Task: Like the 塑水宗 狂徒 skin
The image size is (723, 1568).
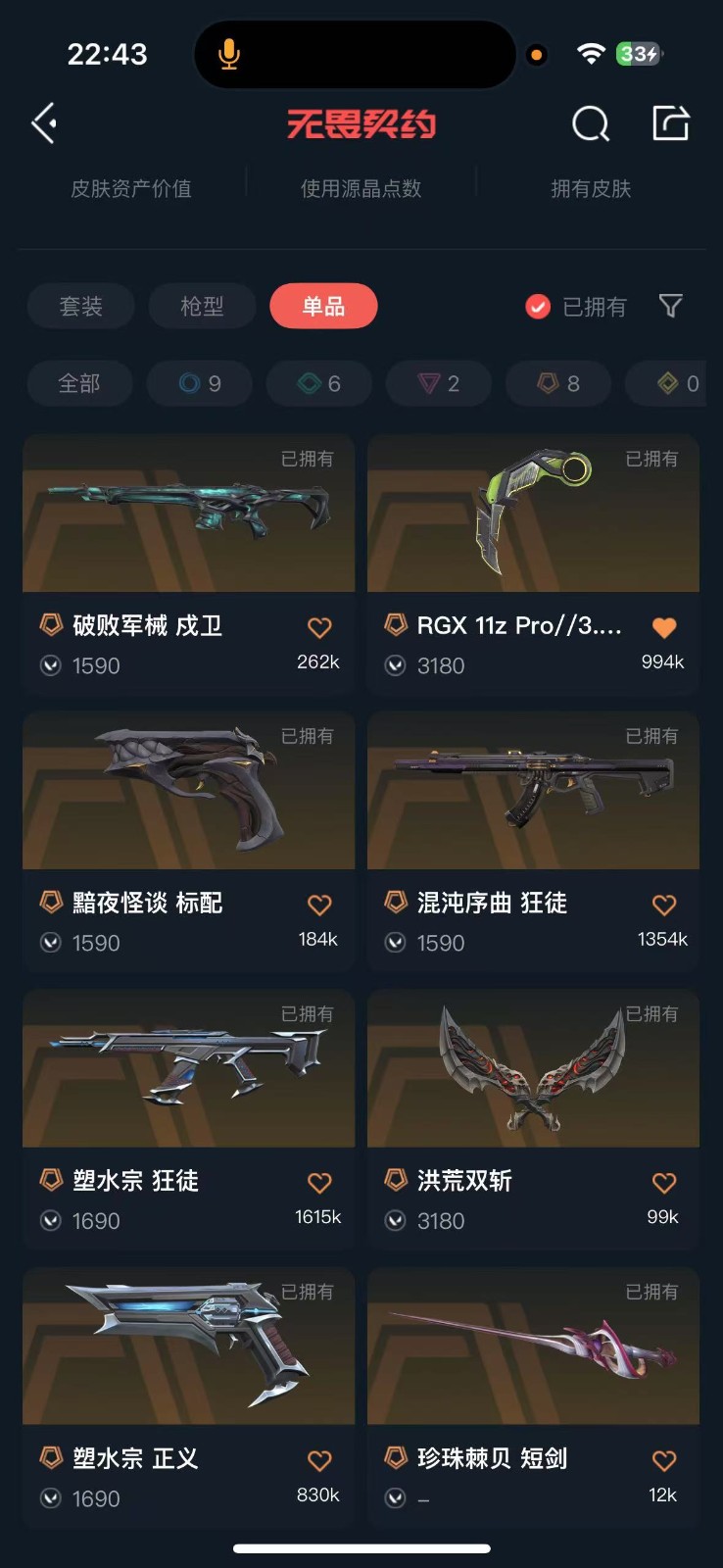Action: point(319,1183)
